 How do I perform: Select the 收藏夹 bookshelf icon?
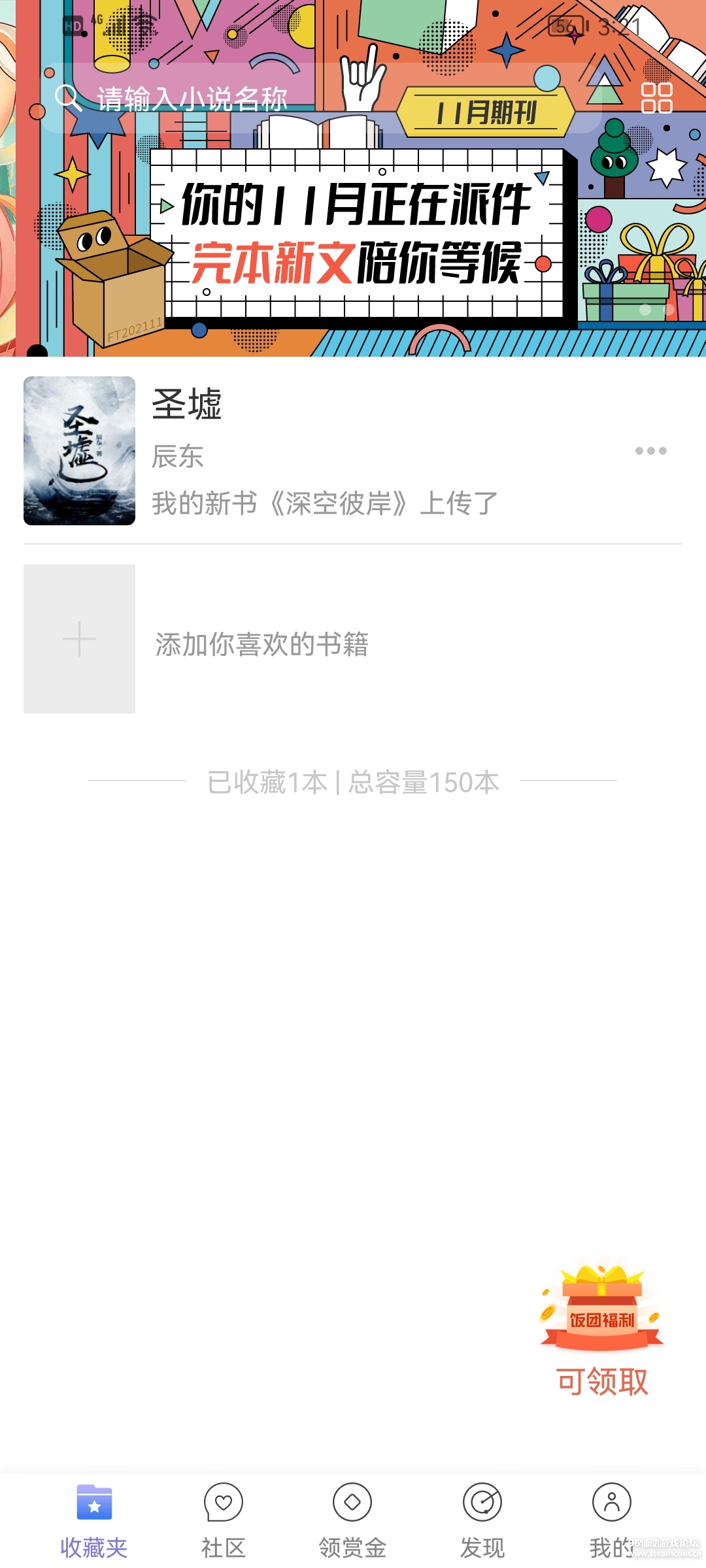(94, 1503)
